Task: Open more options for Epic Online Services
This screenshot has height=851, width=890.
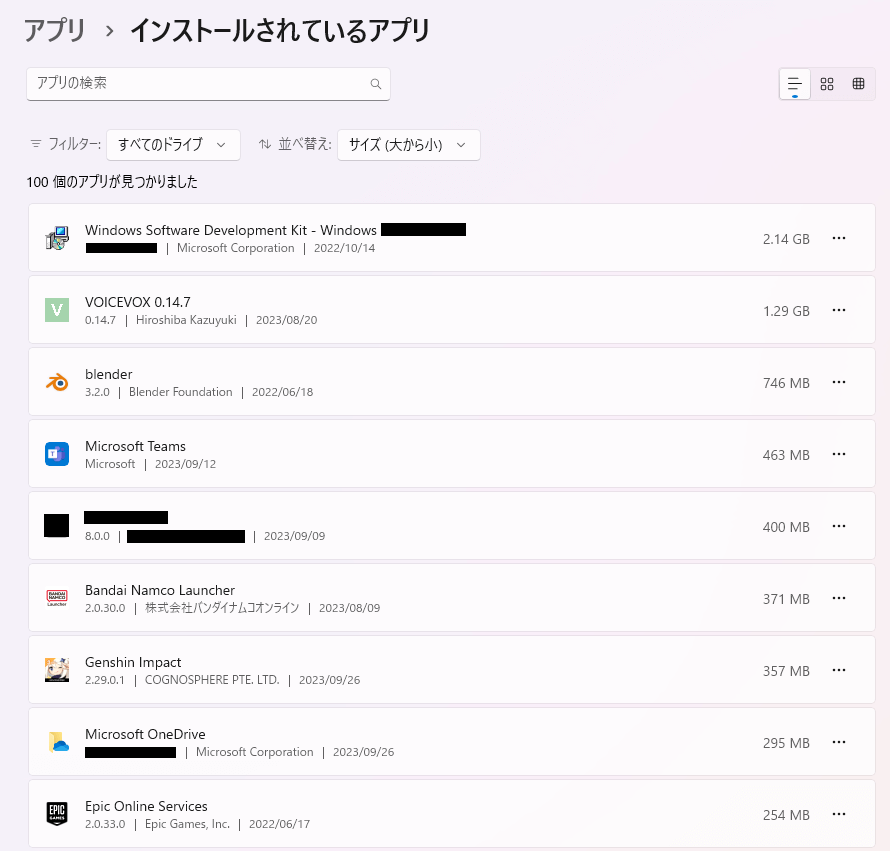Action: [x=839, y=814]
